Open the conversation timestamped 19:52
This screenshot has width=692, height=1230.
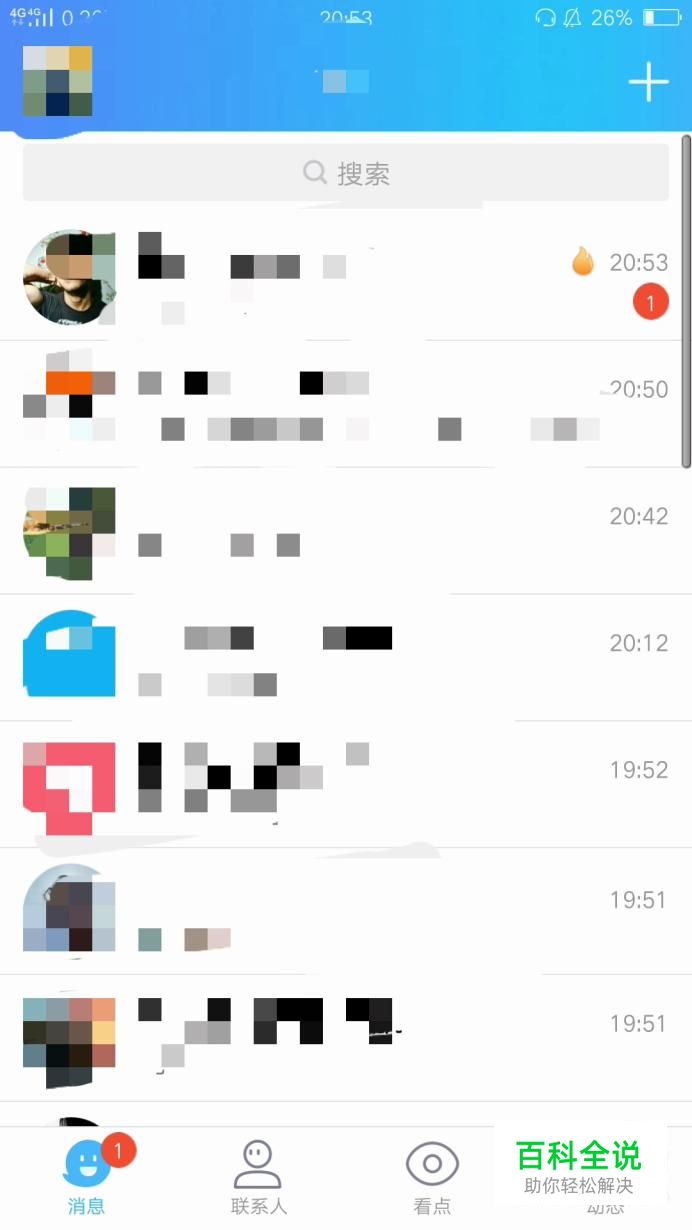pos(346,785)
